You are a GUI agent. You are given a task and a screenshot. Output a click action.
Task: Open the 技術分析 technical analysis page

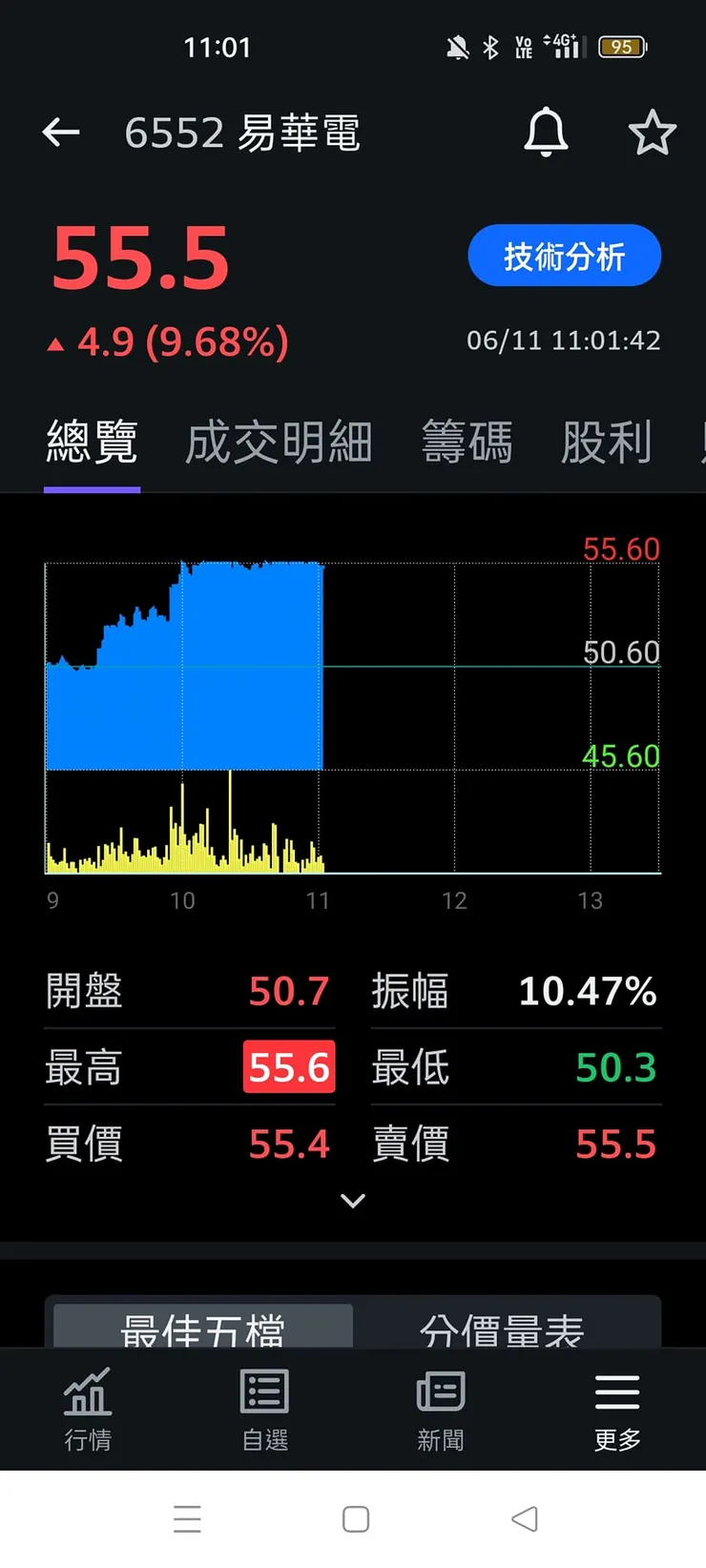564,256
